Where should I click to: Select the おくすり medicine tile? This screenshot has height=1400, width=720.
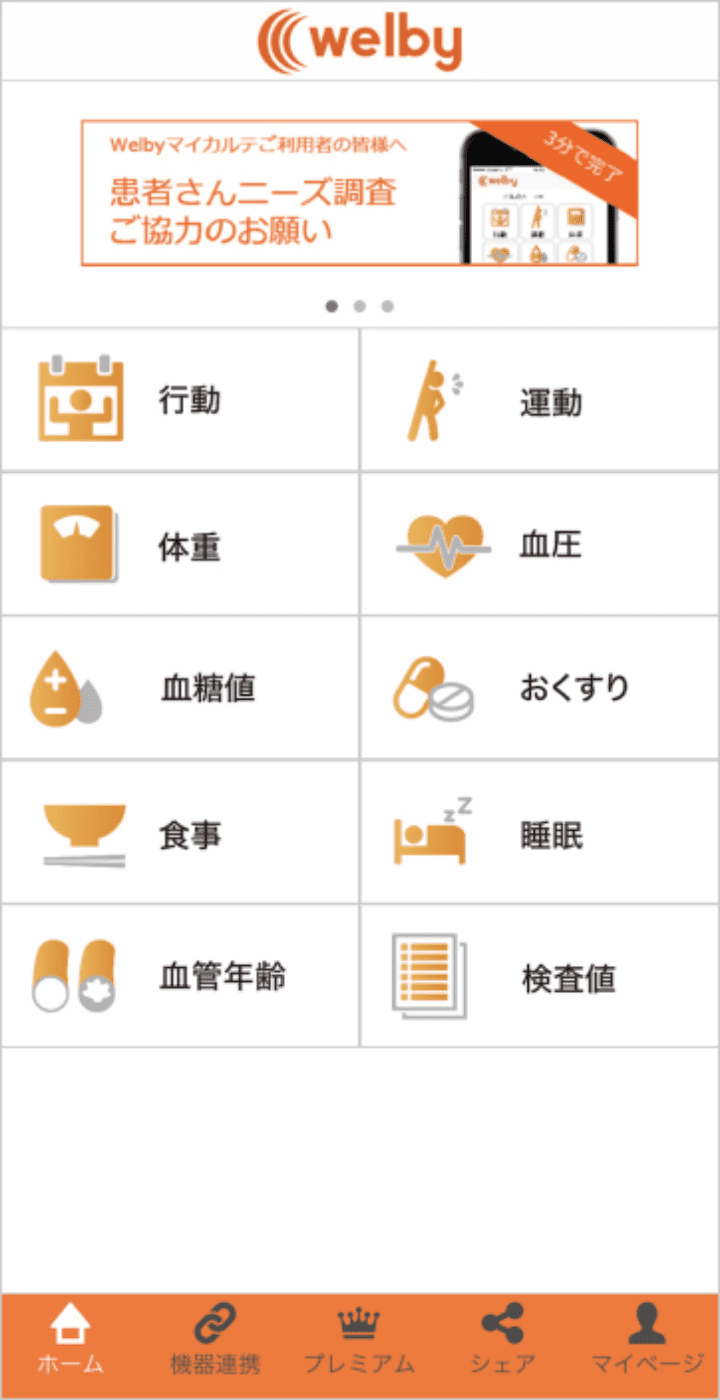coord(540,688)
